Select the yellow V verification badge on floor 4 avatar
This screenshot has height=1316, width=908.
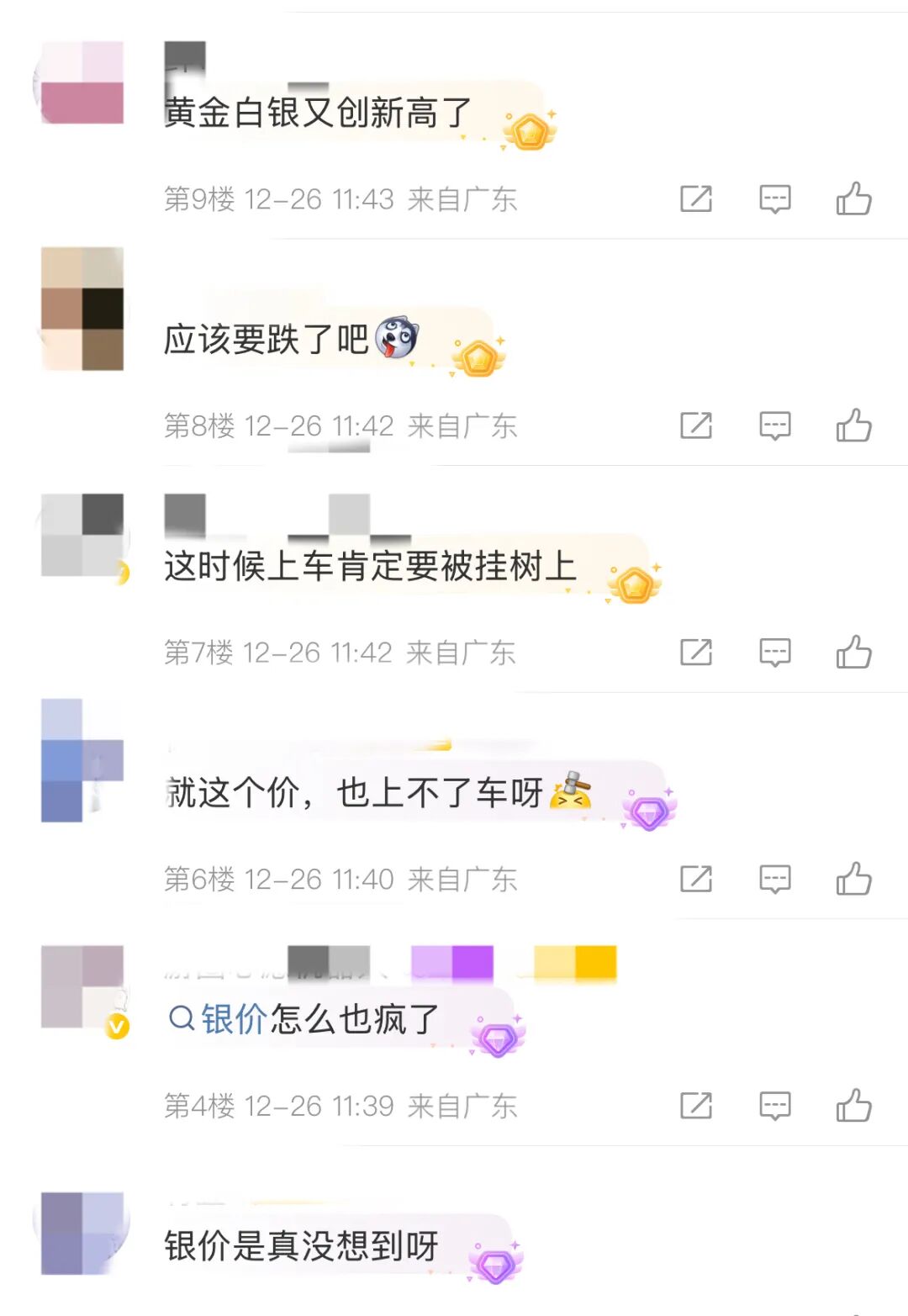(118, 1025)
